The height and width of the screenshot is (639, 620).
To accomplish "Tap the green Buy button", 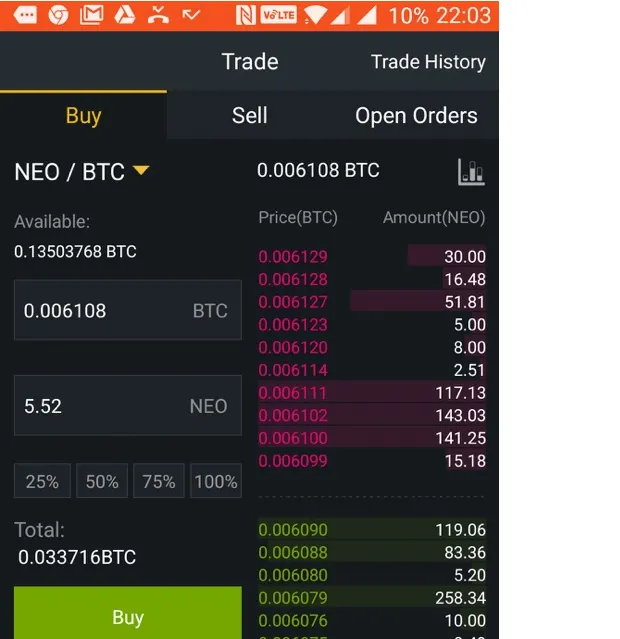I will click(x=127, y=616).
